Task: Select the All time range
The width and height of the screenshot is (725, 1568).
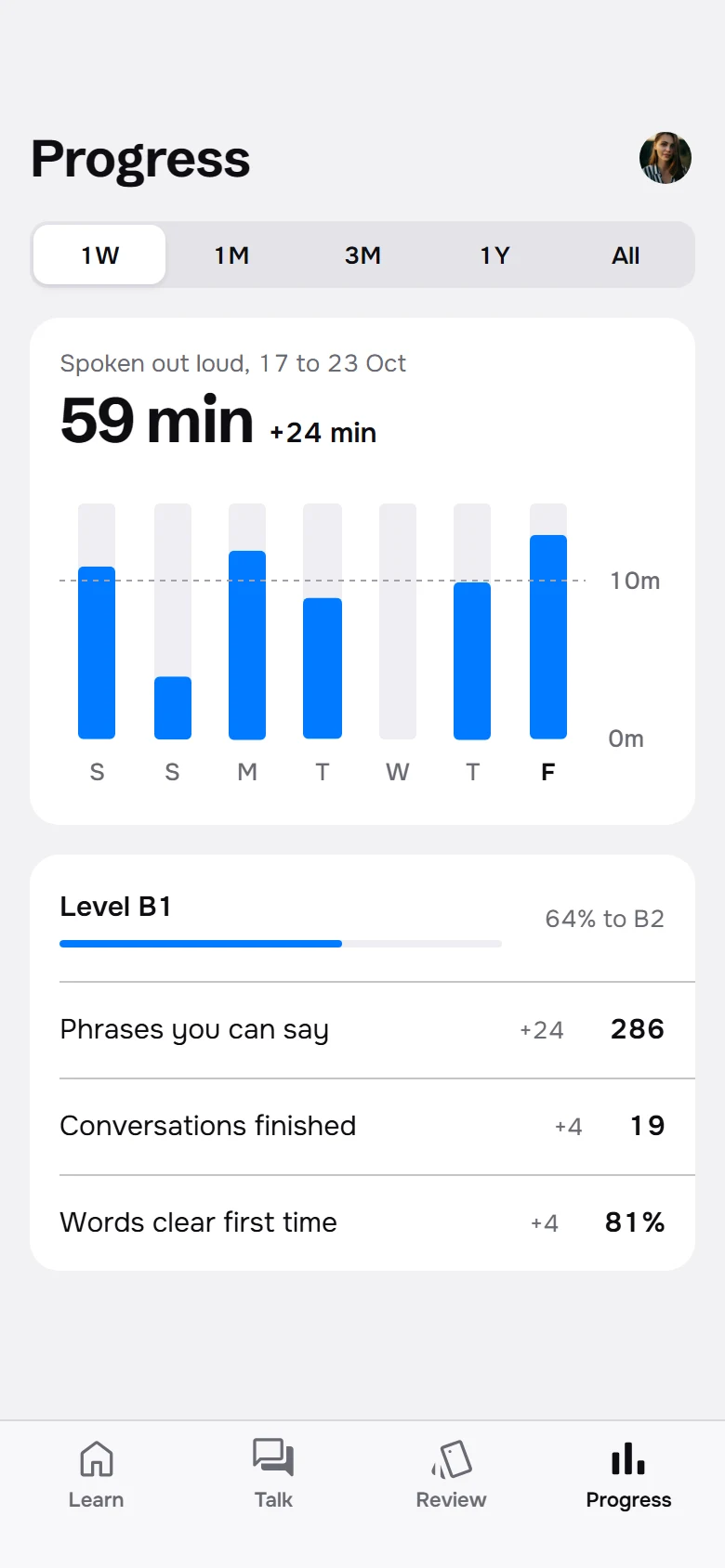Action: pos(626,255)
